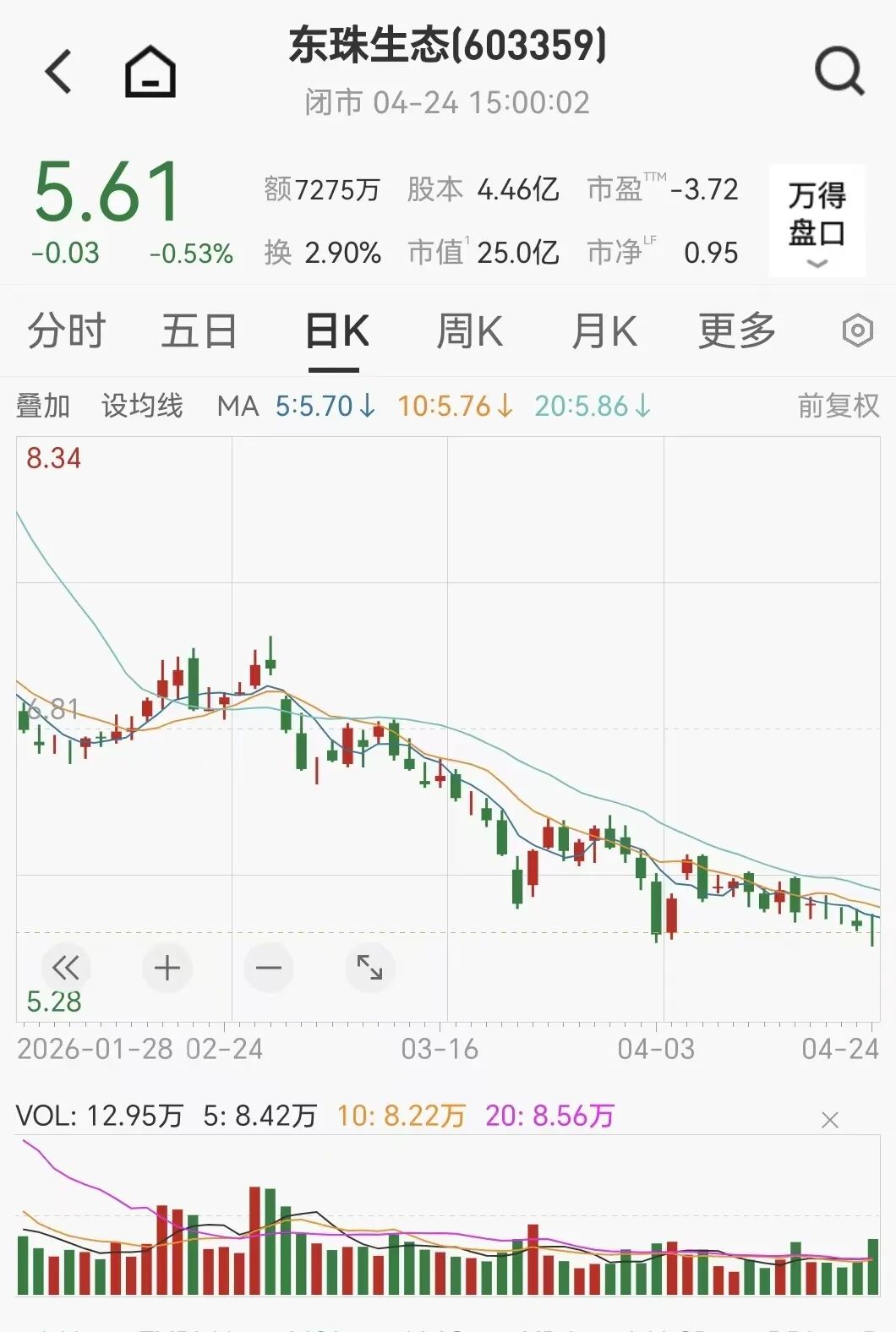Image resolution: width=896 pixels, height=1332 pixels.
Task: Open the 叠加 overlay option
Action: tap(44, 406)
